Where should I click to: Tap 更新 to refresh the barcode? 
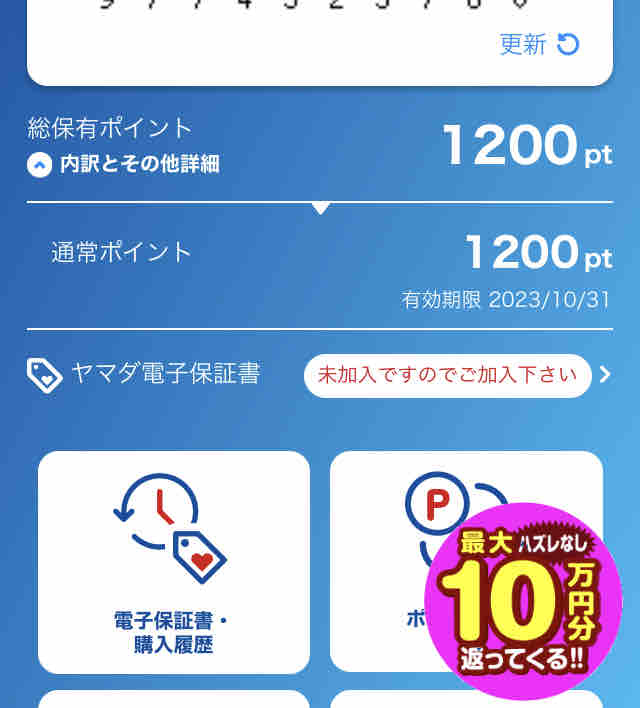click(539, 44)
